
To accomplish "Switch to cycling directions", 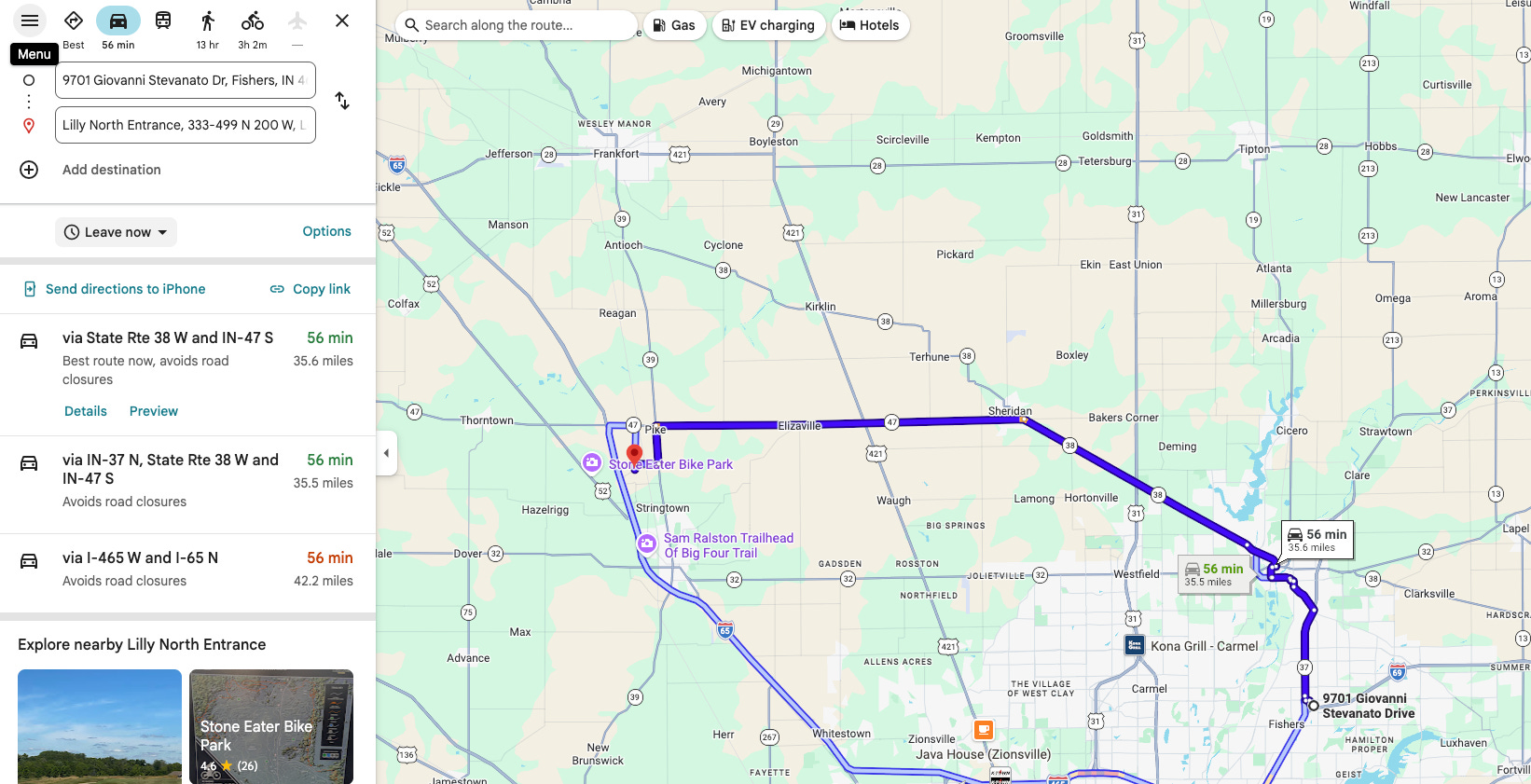I will pyautogui.click(x=252, y=28).
